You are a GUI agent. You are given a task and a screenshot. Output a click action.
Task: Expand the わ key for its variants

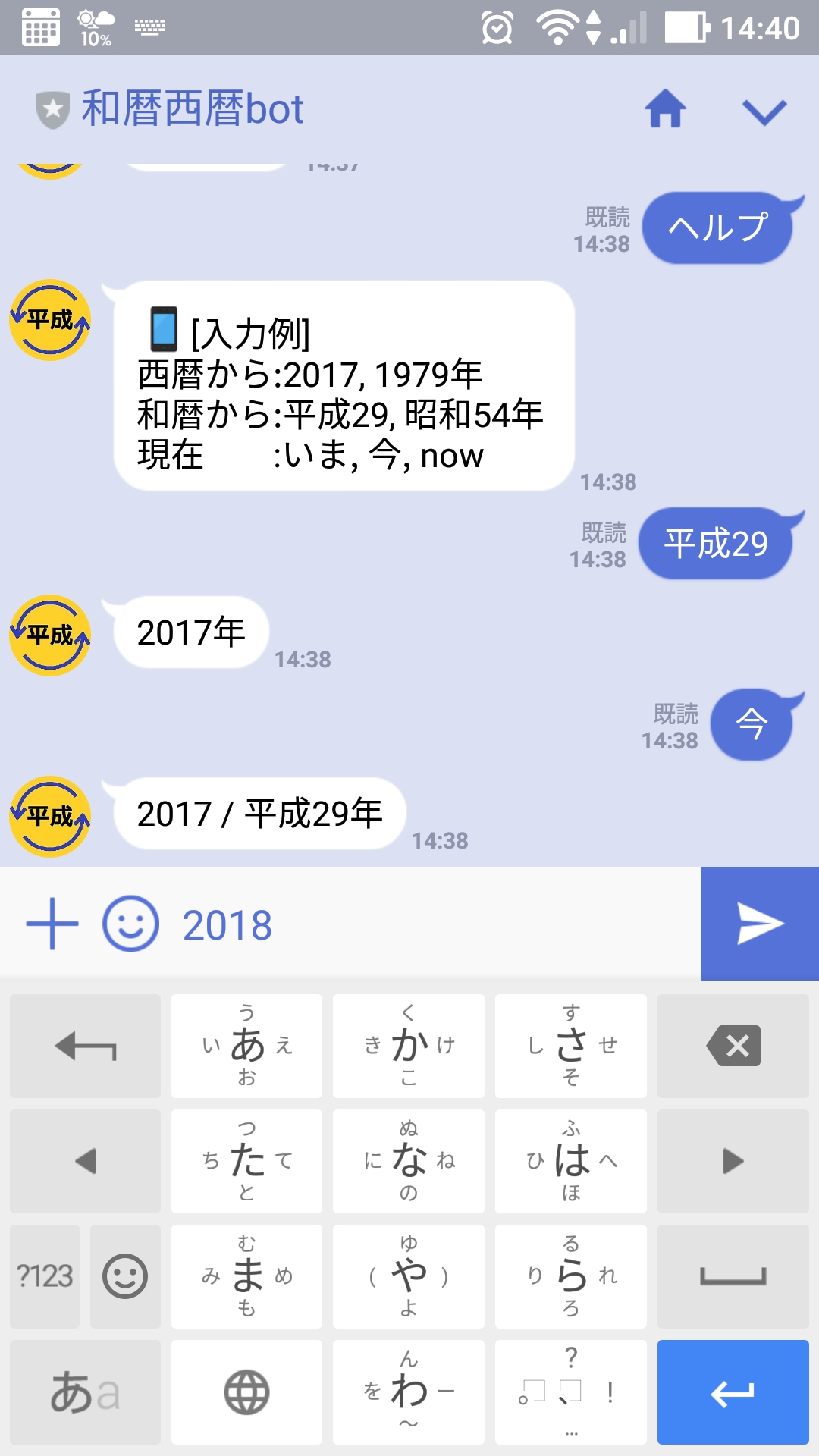[x=408, y=1392]
